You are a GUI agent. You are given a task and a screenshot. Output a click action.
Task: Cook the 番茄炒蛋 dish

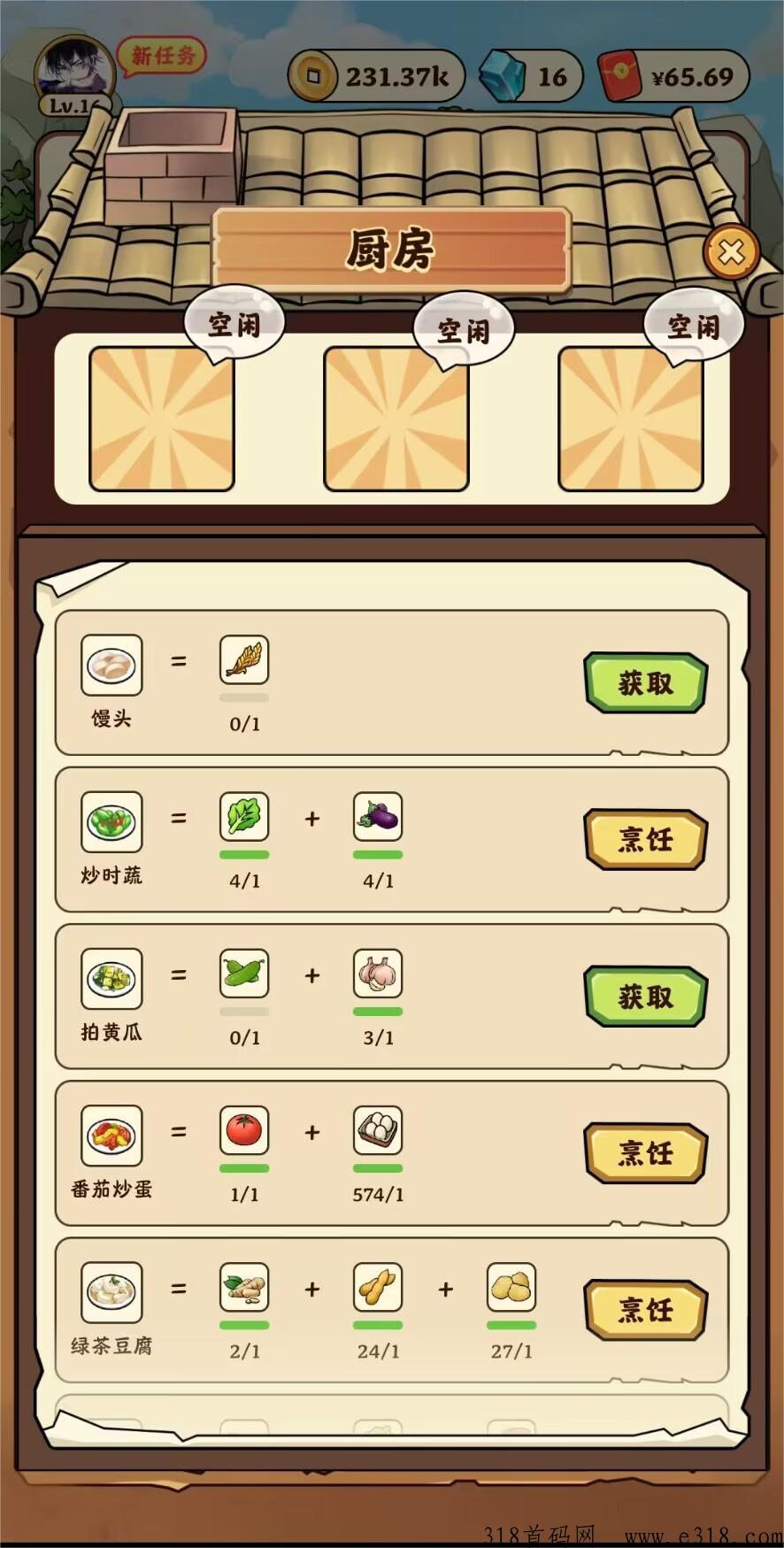click(x=645, y=1153)
